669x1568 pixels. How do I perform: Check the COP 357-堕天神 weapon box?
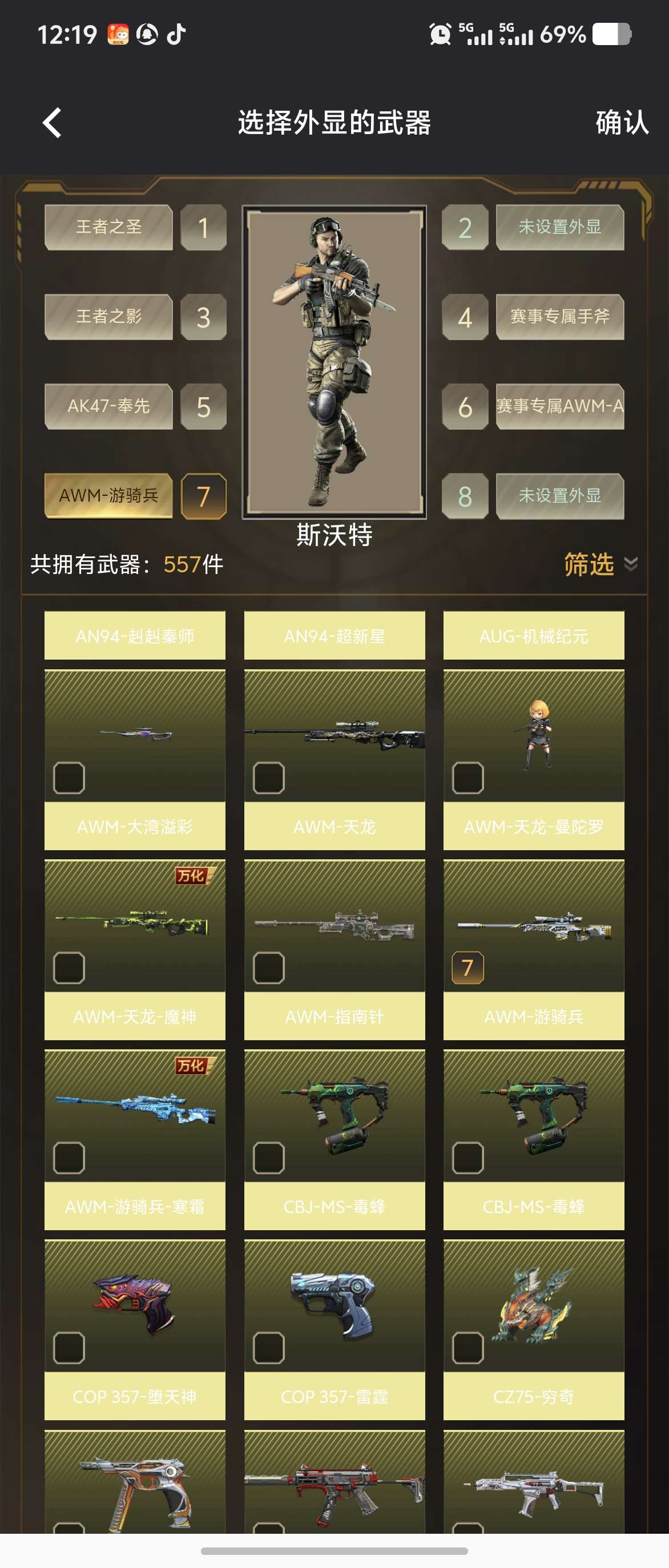point(69,1347)
